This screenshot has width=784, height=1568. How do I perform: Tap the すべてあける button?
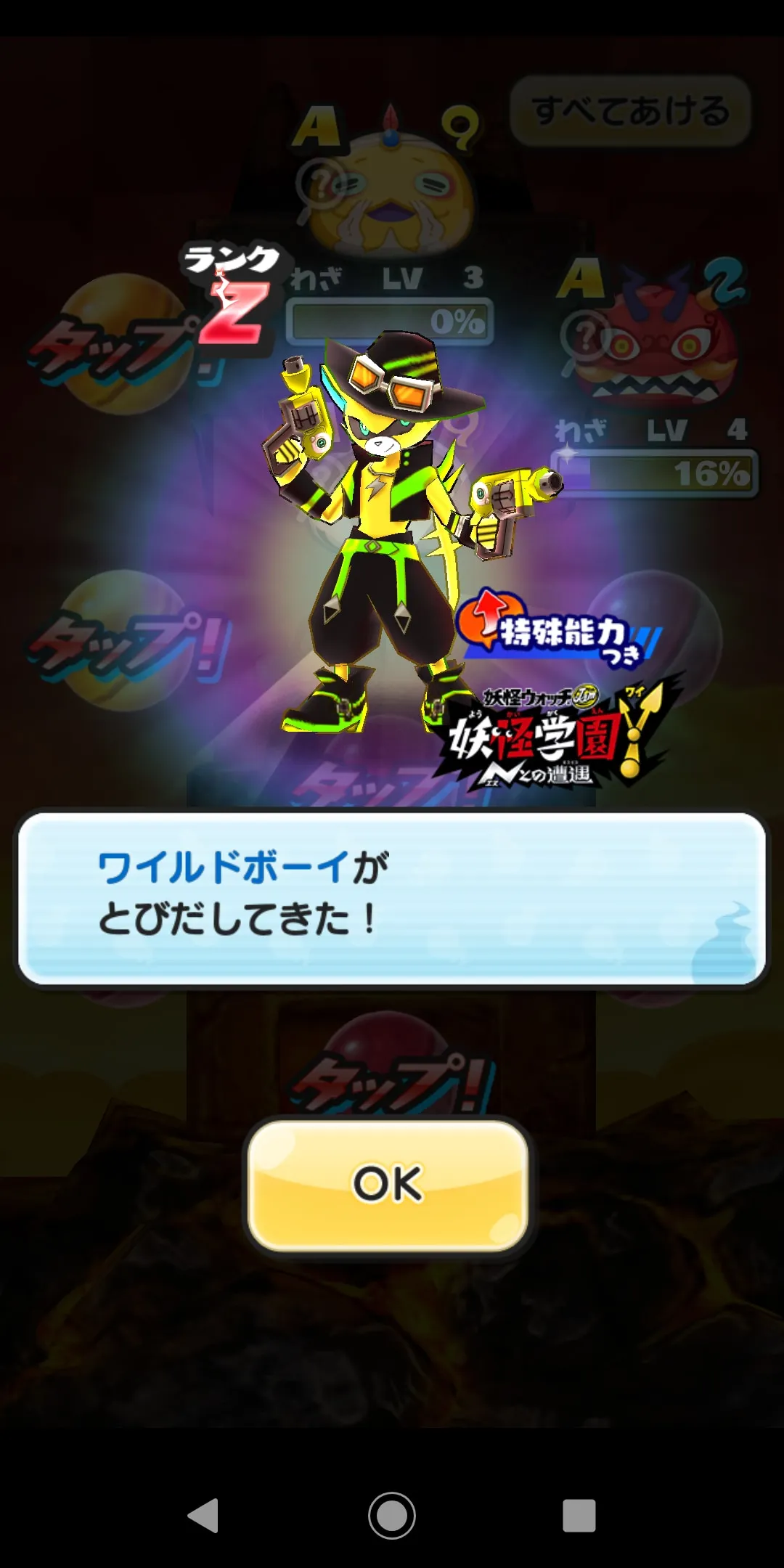pyautogui.click(x=630, y=111)
